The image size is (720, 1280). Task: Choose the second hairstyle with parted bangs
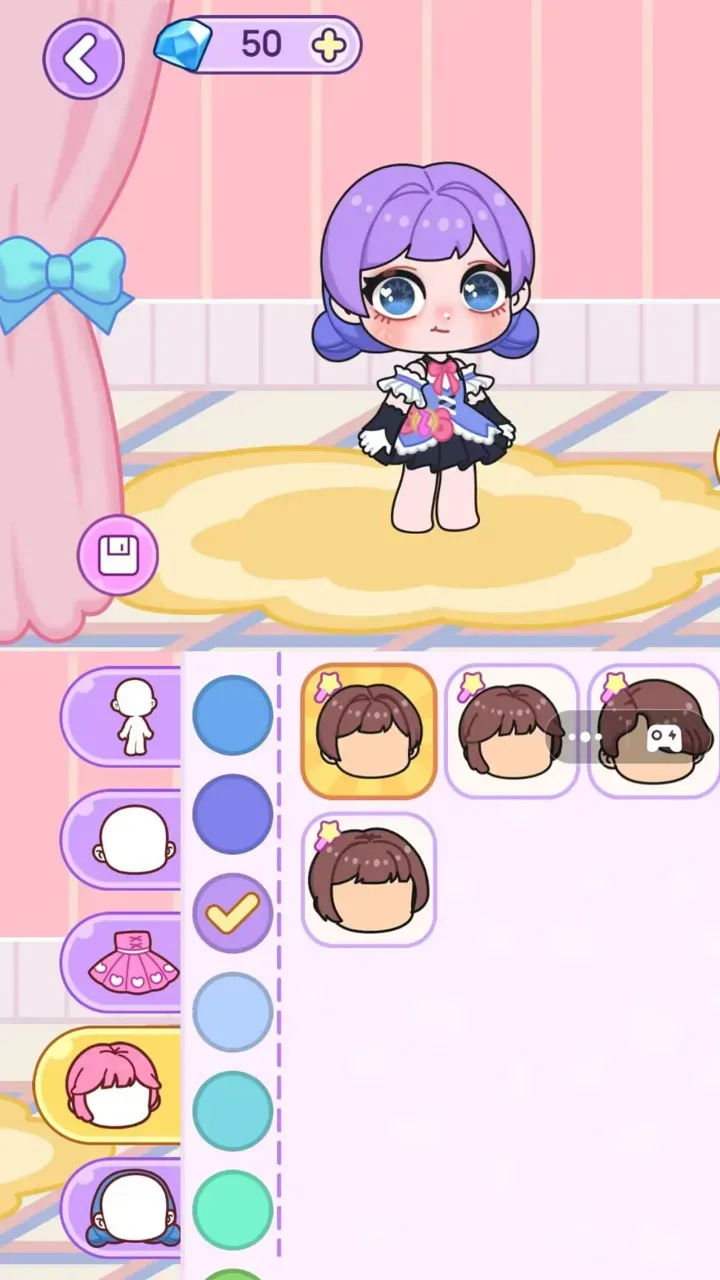512,731
